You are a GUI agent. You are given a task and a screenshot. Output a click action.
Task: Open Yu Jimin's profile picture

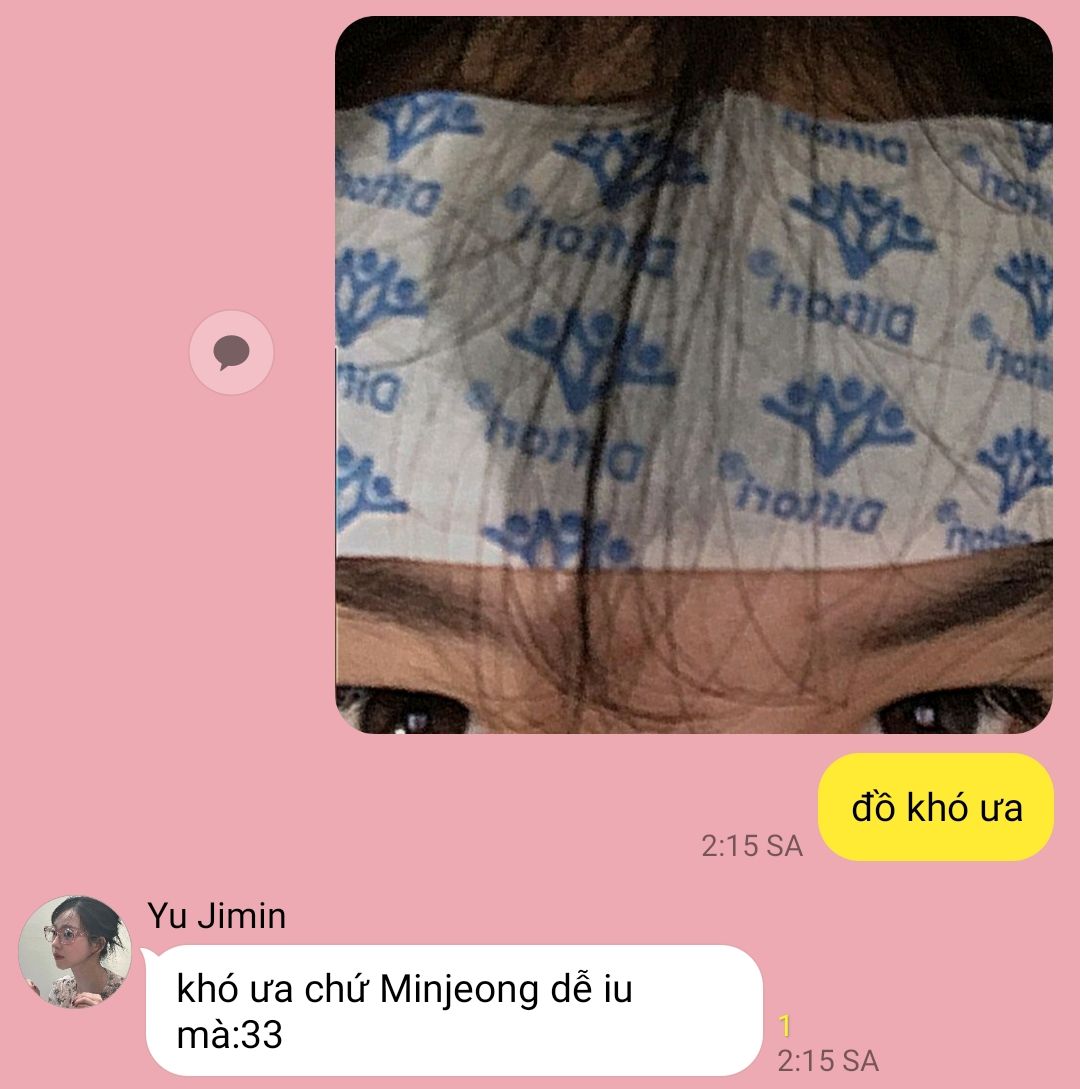[x=75, y=951]
